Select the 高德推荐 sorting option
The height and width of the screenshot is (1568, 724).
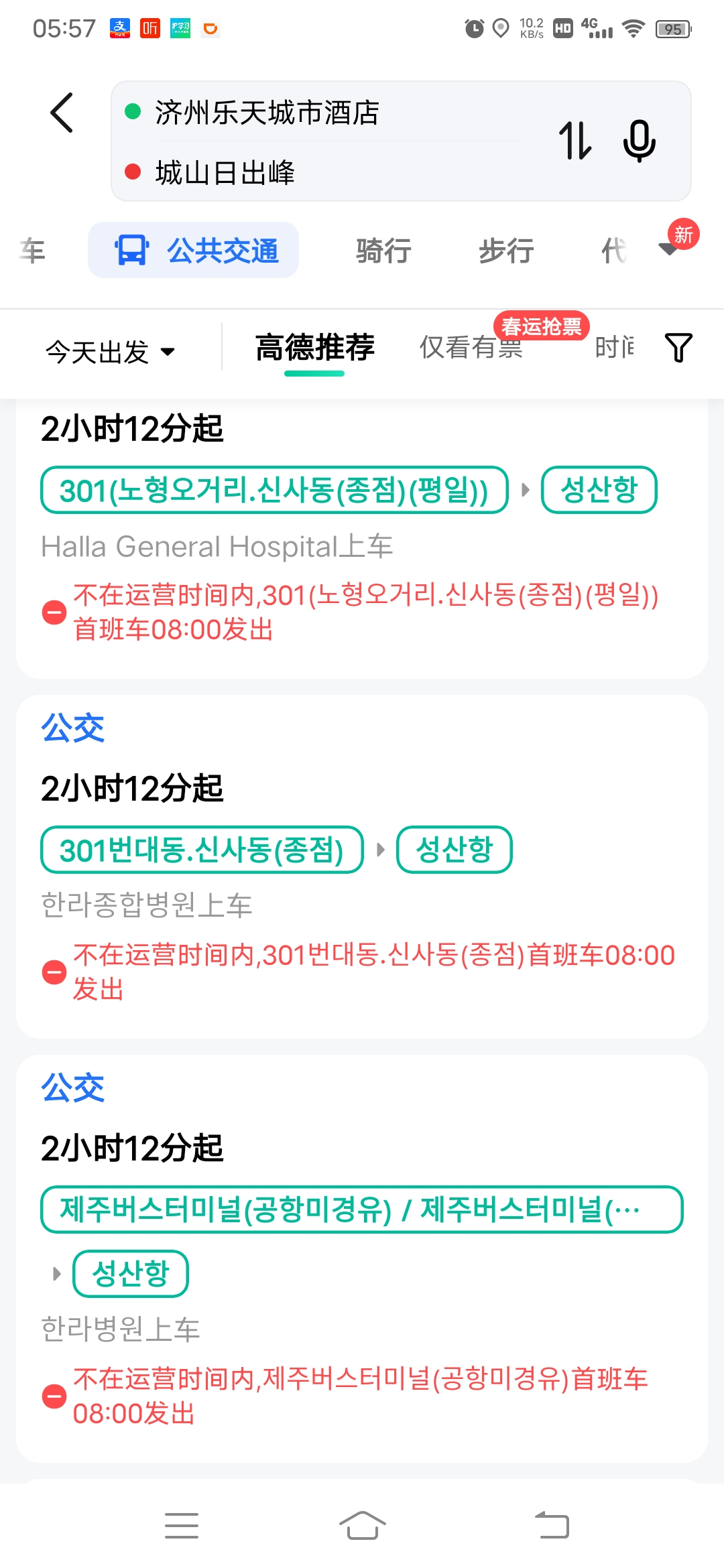[x=314, y=347]
